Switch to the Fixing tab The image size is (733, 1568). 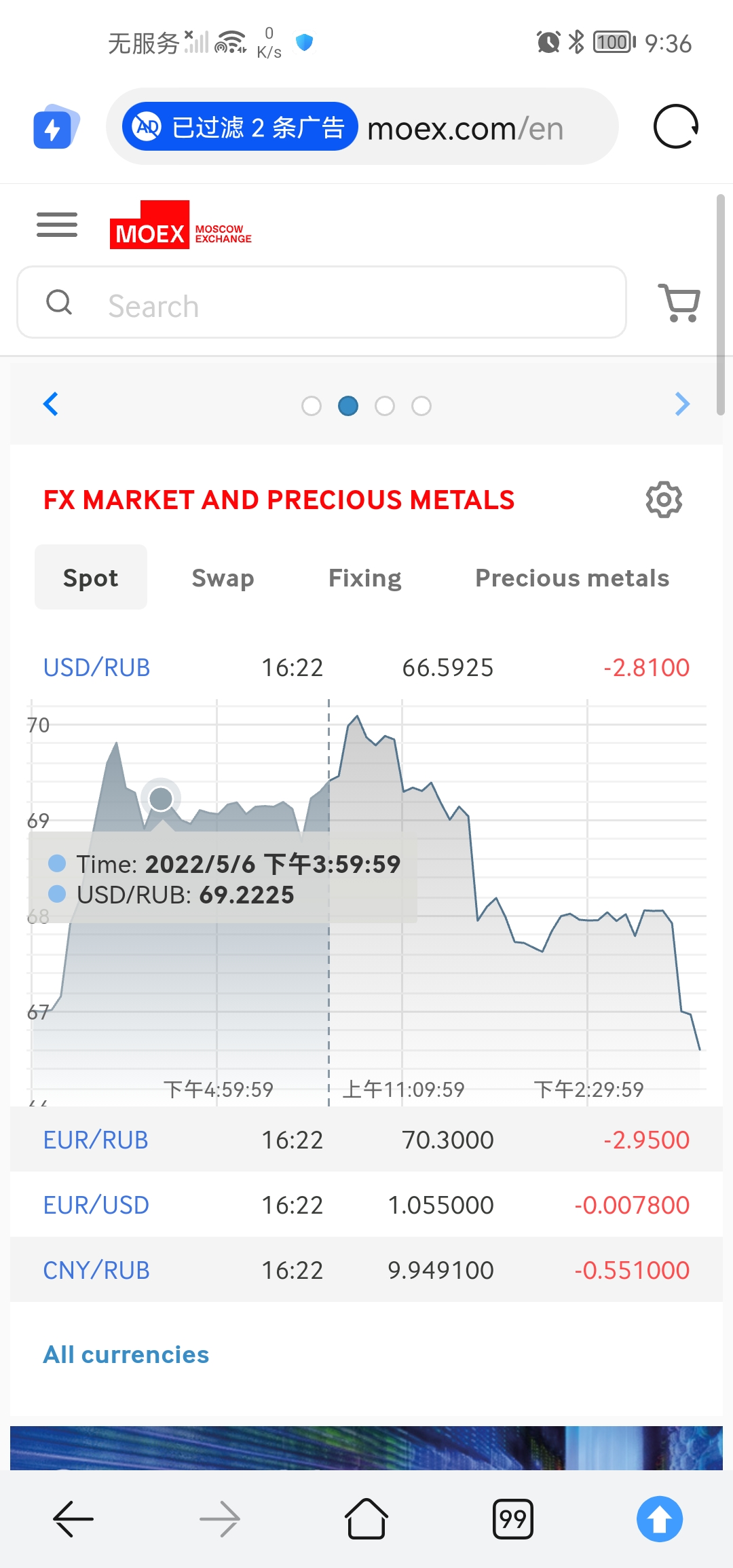click(x=365, y=578)
